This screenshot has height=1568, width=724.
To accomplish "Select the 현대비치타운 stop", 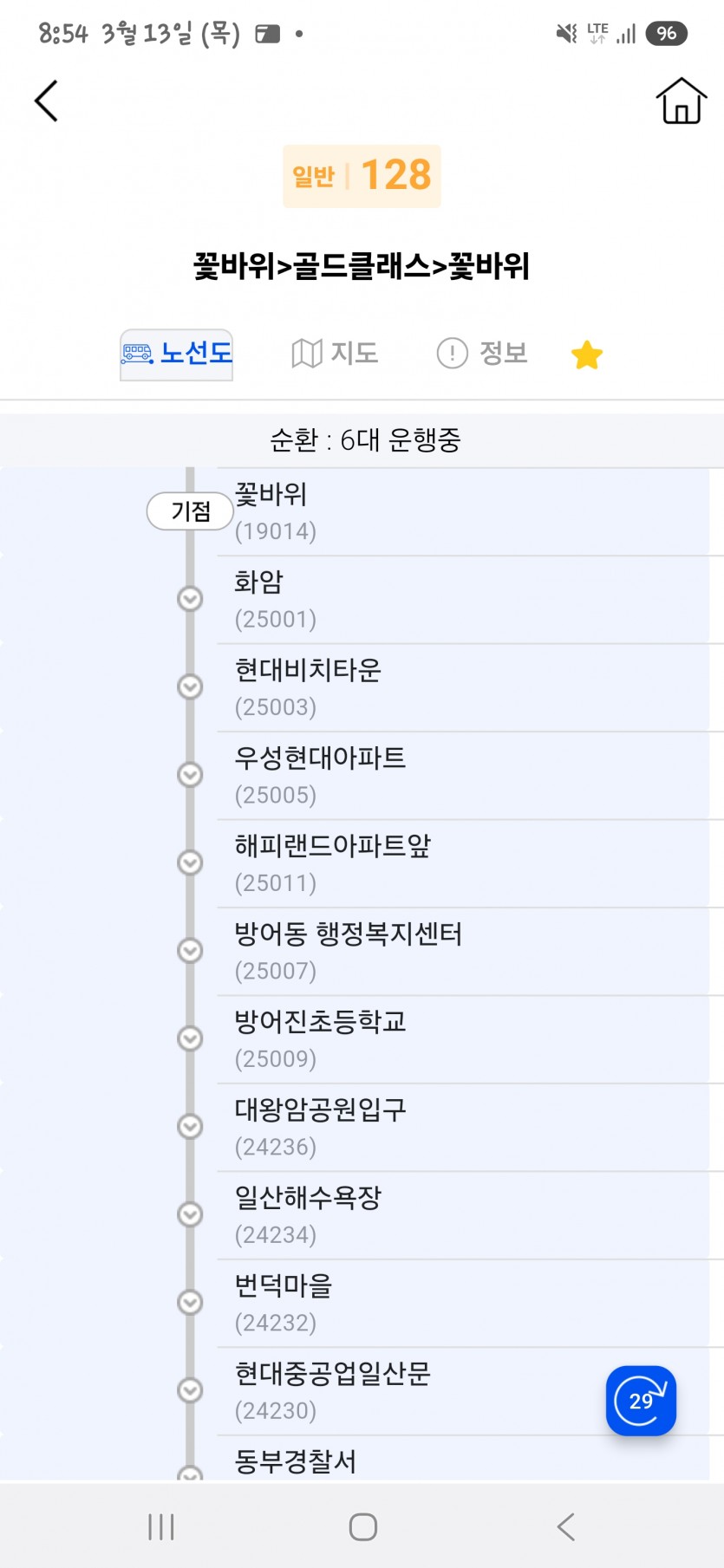I will click(x=470, y=688).
